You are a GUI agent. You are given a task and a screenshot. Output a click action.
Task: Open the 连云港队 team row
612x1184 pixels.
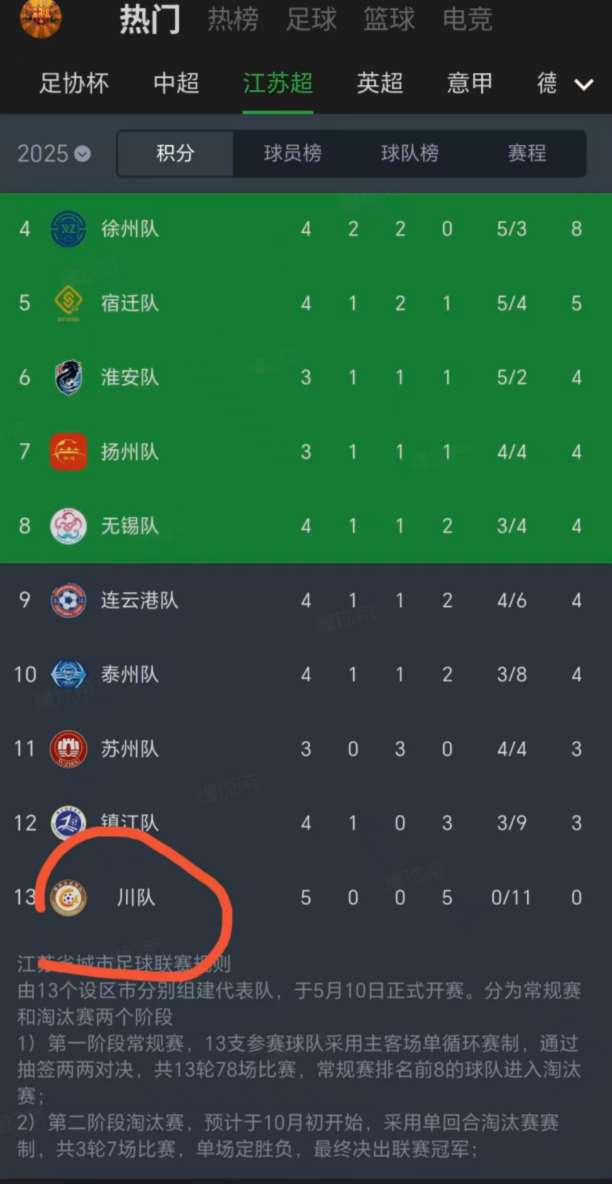(x=306, y=600)
